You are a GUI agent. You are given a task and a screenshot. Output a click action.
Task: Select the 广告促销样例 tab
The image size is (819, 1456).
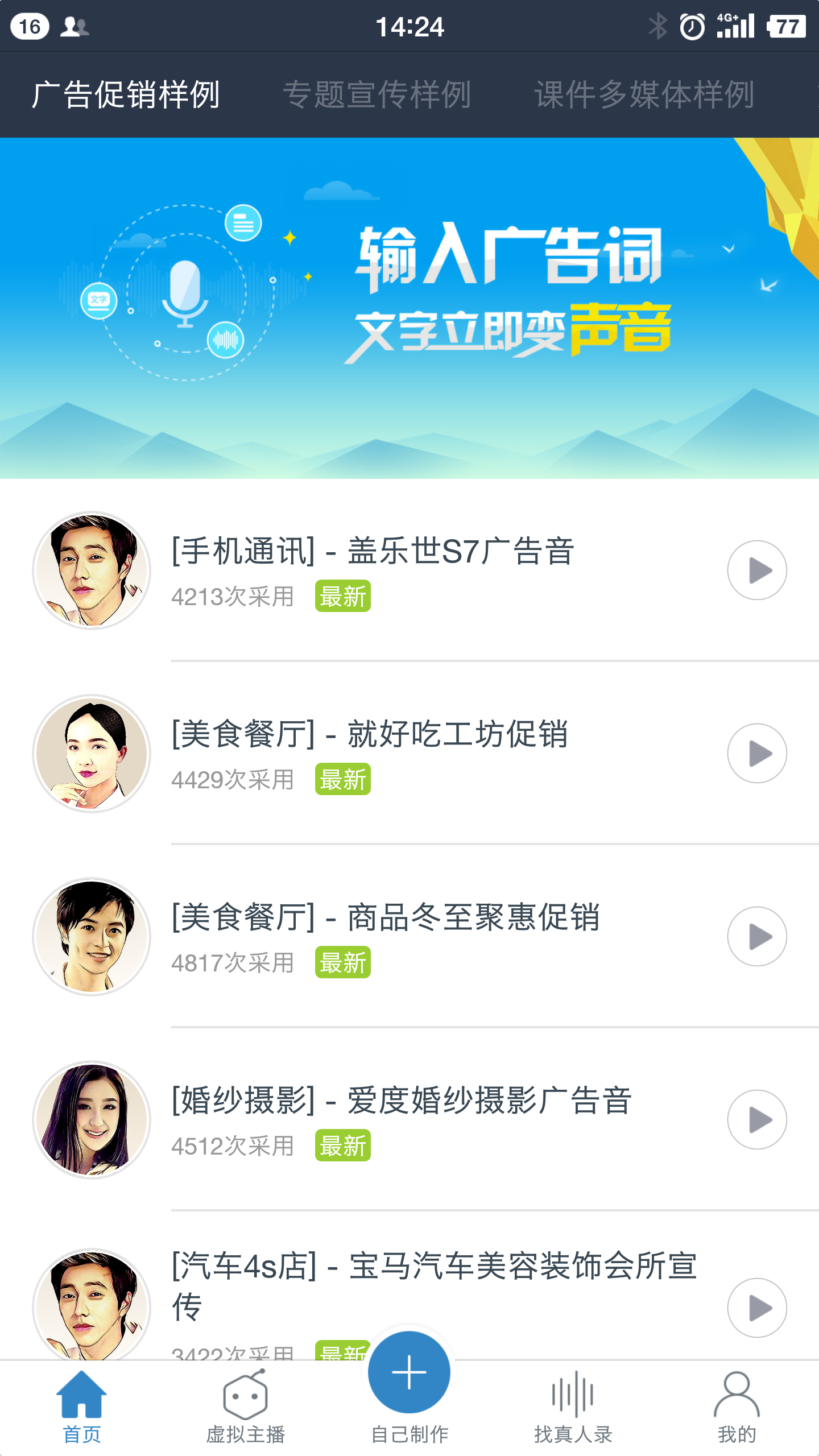(x=126, y=94)
